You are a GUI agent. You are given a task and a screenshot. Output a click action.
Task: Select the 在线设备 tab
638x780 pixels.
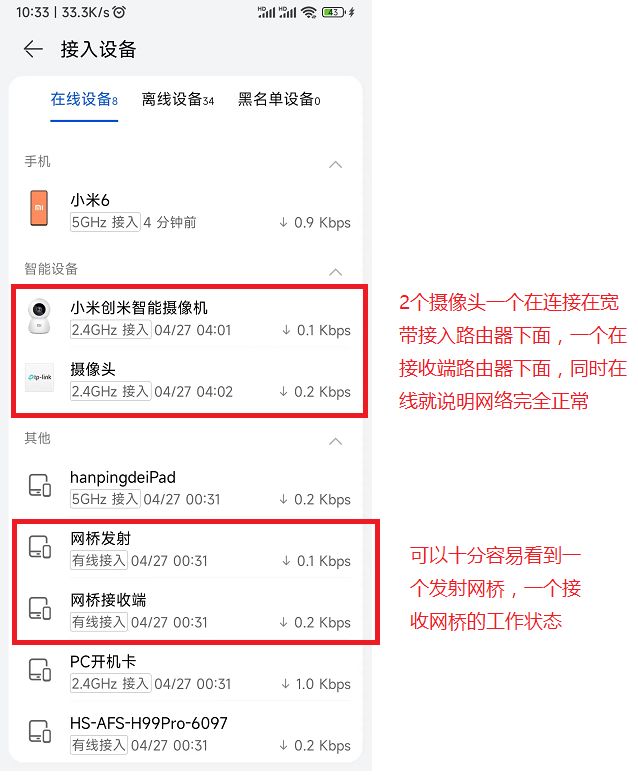click(84, 100)
